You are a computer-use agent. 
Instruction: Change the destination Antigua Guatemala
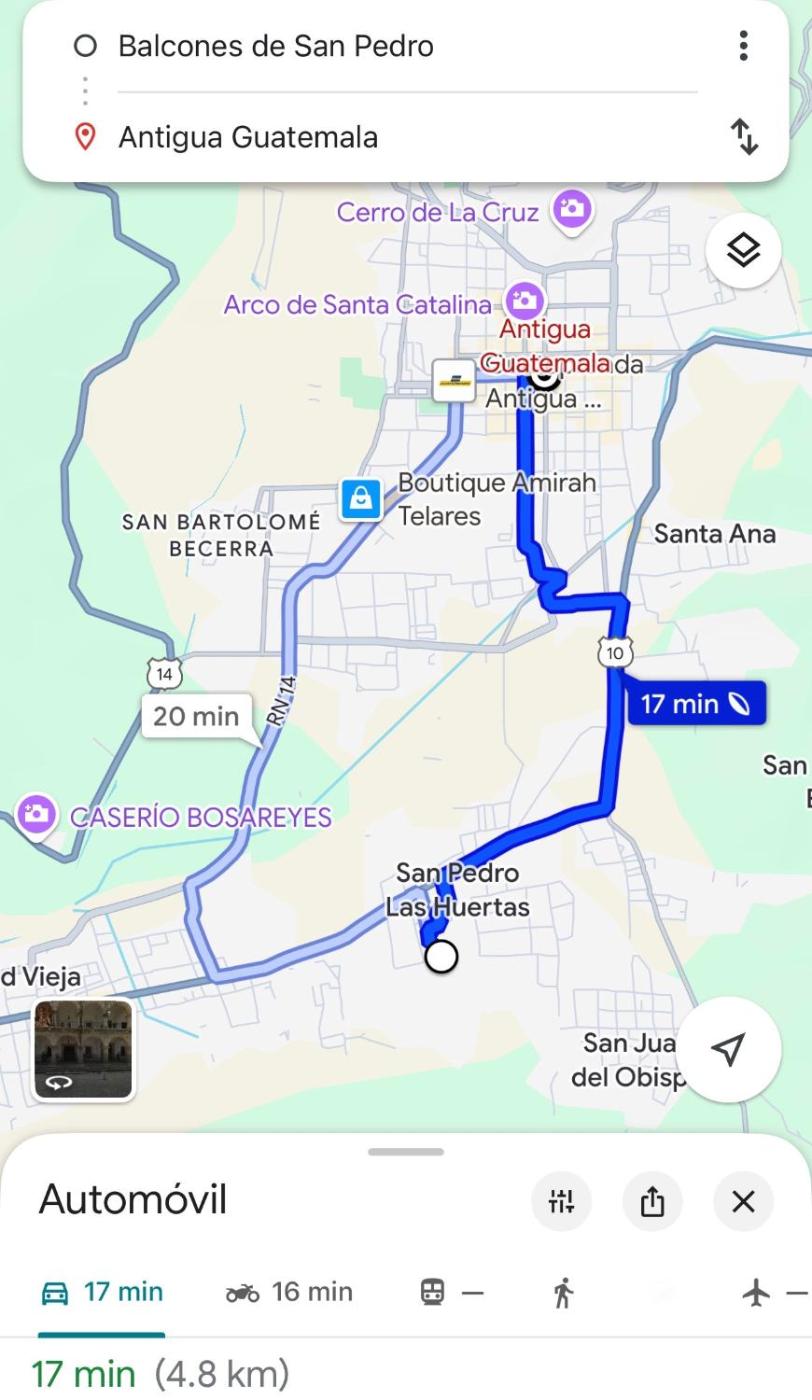click(x=248, y=137)
